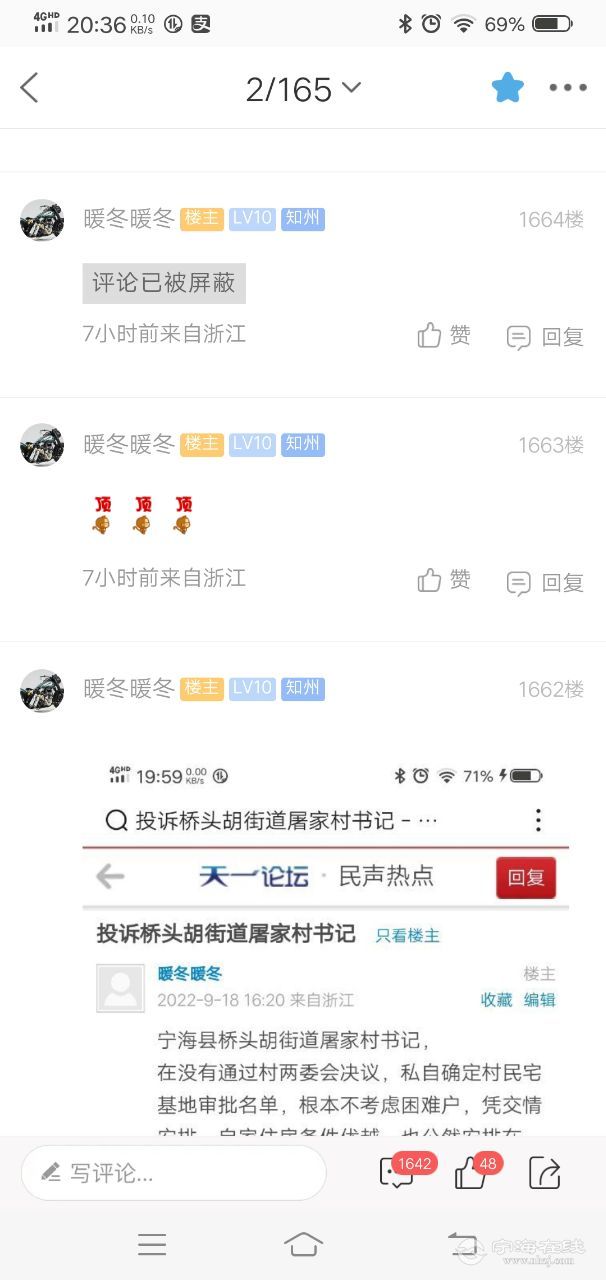Go to the system home screen
Image resolution: width=606 pixels, height=1280 pixels.
click(303, 1244)
